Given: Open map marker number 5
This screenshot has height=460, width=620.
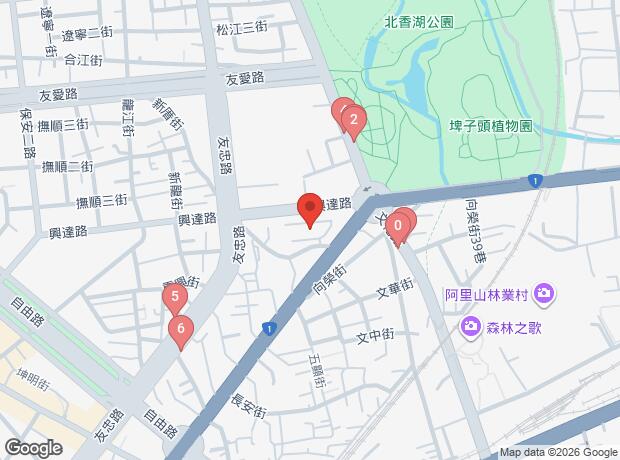Looking at the screenshot, I should point(175,297).
